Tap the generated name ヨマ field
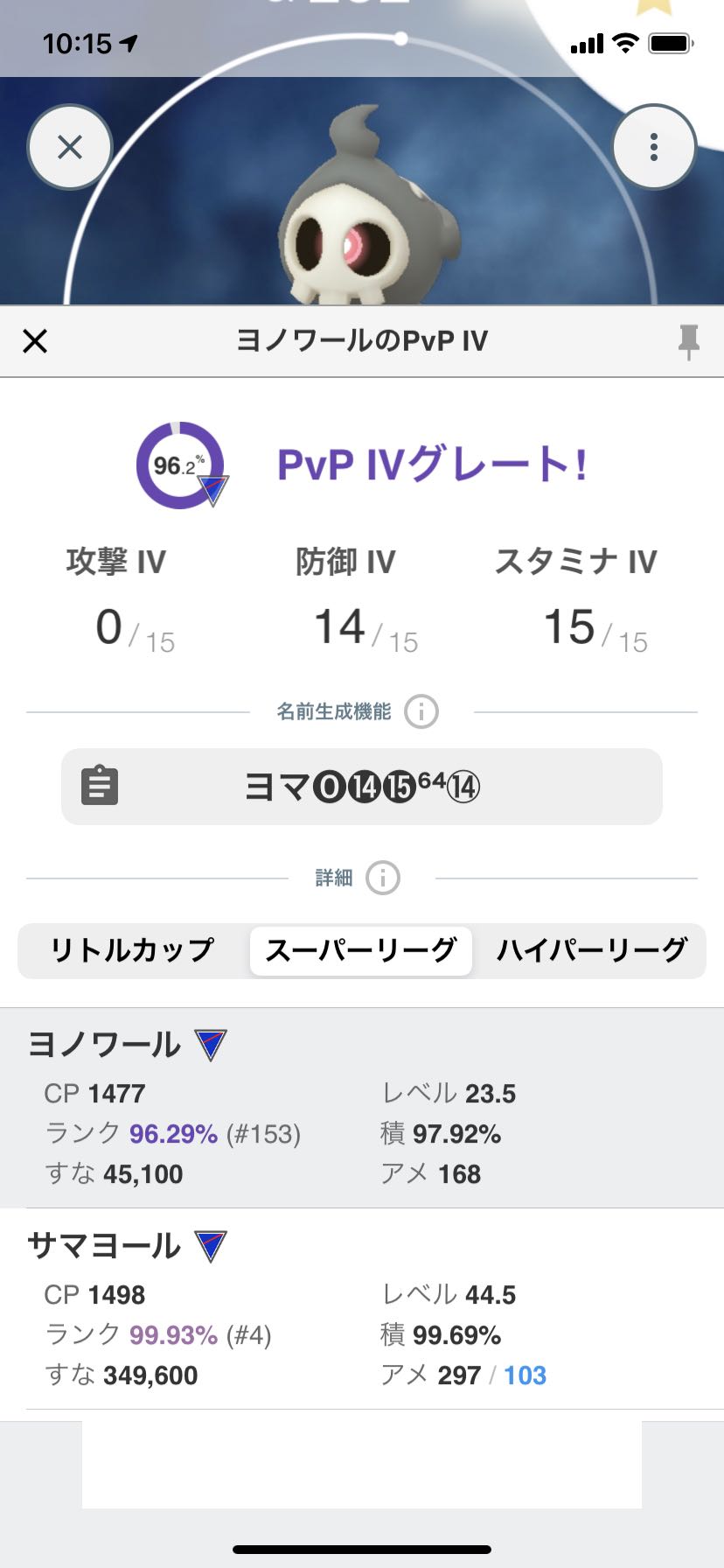 359,785
